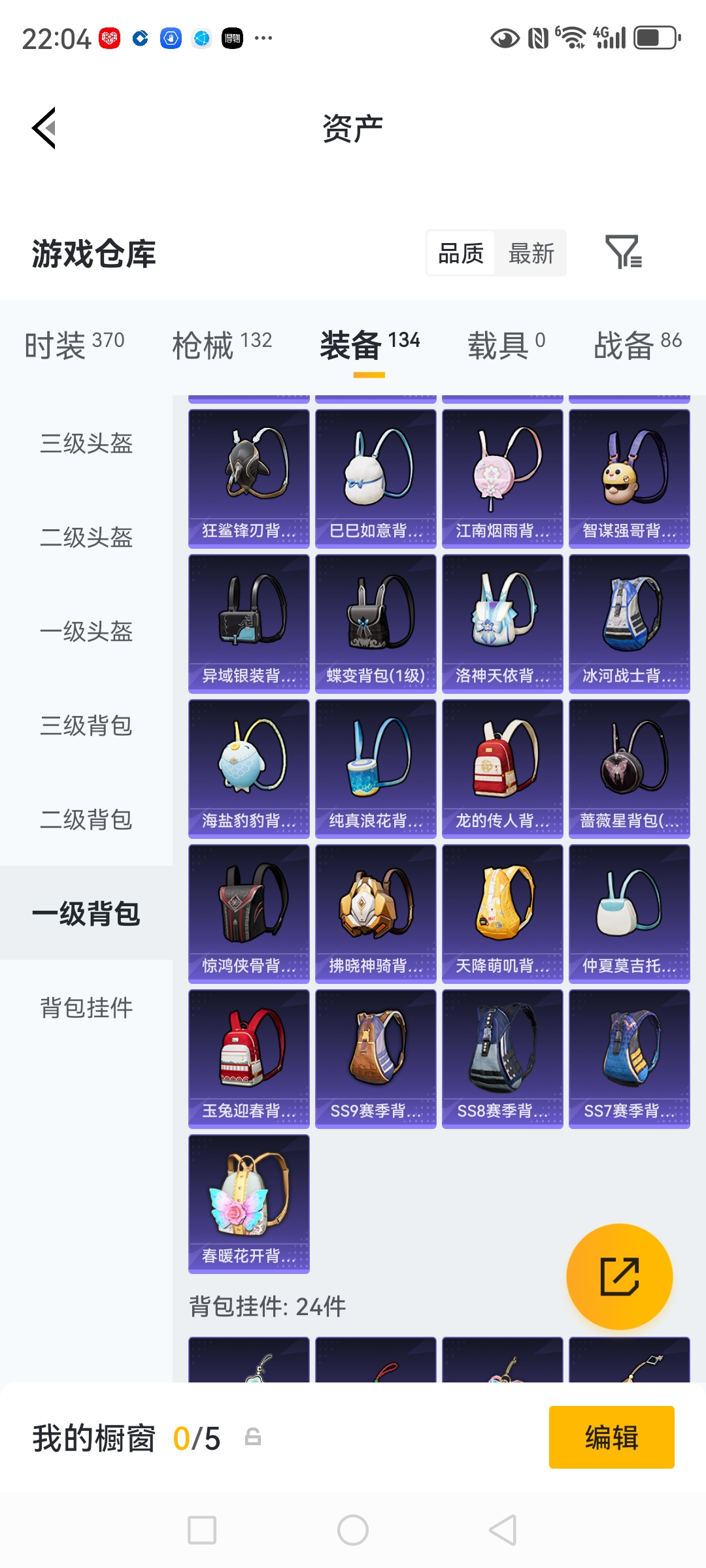Sort the warehouse by 最新

click(x=531, y=253)
